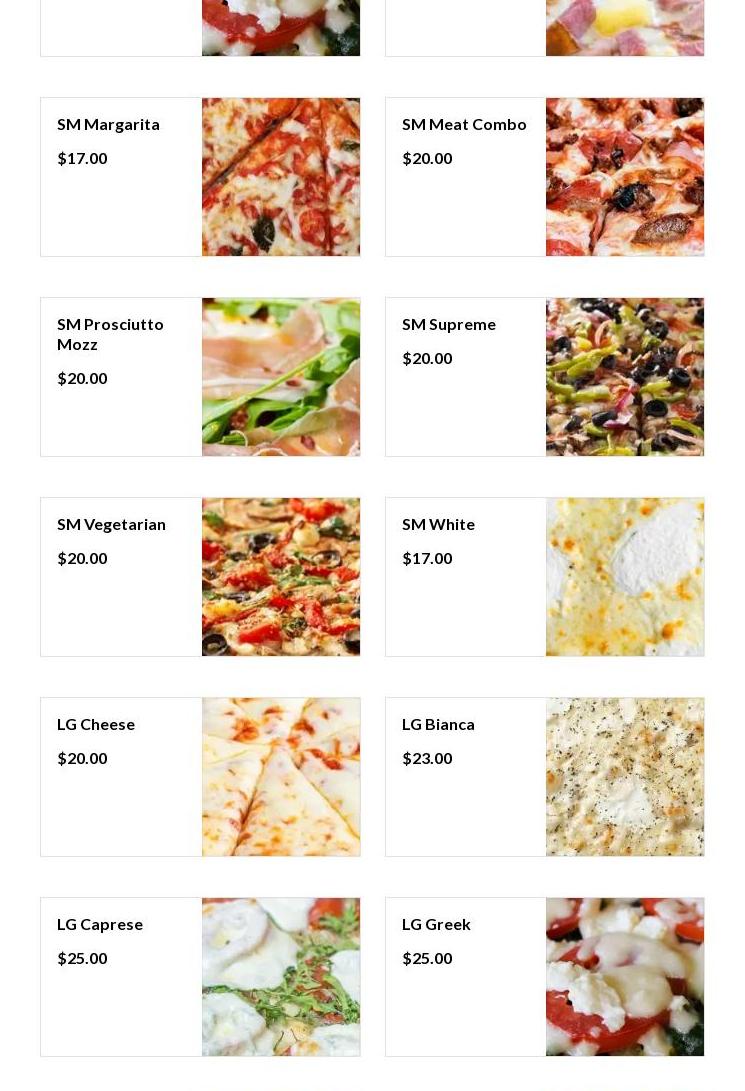Open the SM Supreme pizza card
Screen dimensions: 745x1091
[x=544, y=377]
